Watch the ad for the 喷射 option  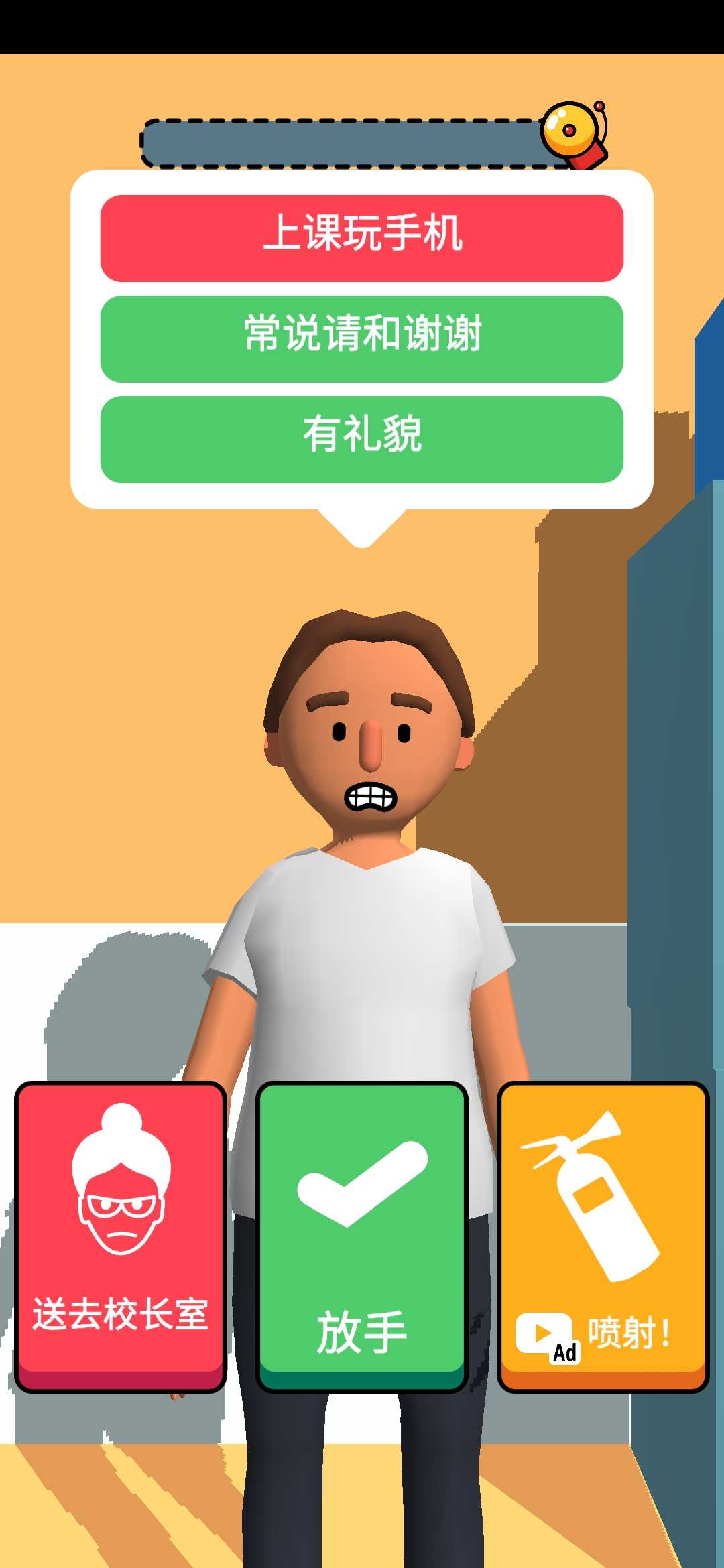603,1236
